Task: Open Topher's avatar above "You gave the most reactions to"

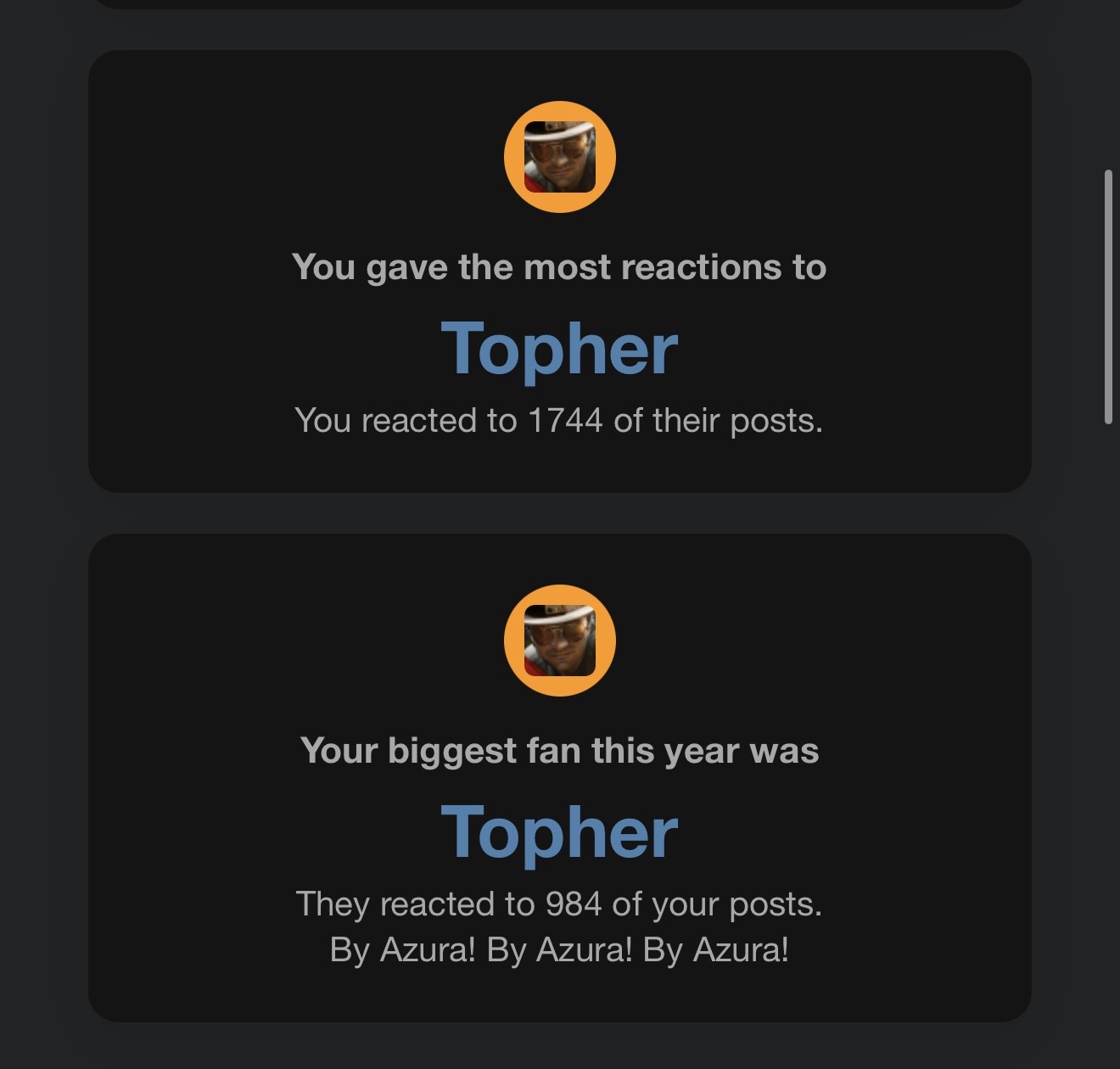Action: (x=559, y=157)
